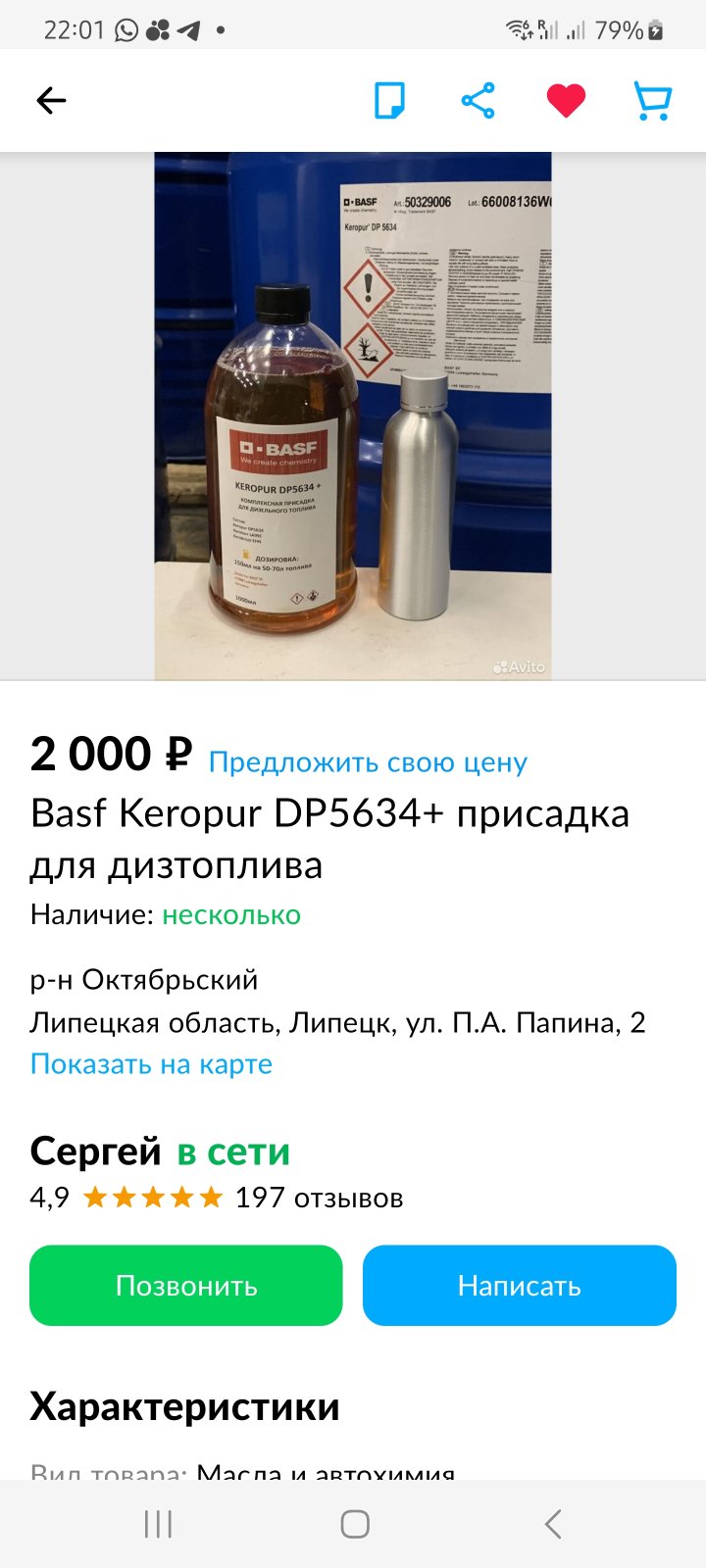Go back using the top arrow
Screen dimensions: 706x1568
(51, 100)
